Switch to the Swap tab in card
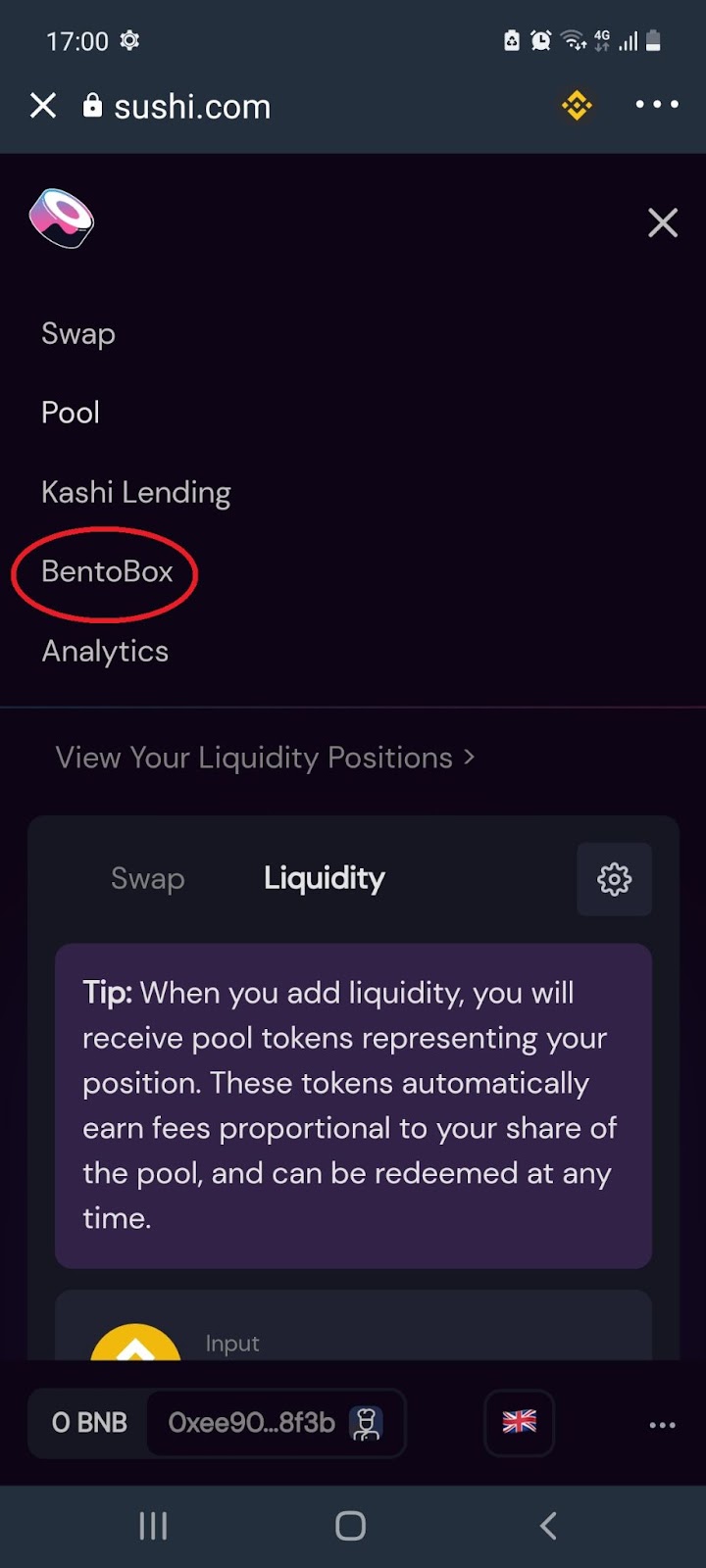The width and height of the screenshot is (706, 1568). (148, 879)
